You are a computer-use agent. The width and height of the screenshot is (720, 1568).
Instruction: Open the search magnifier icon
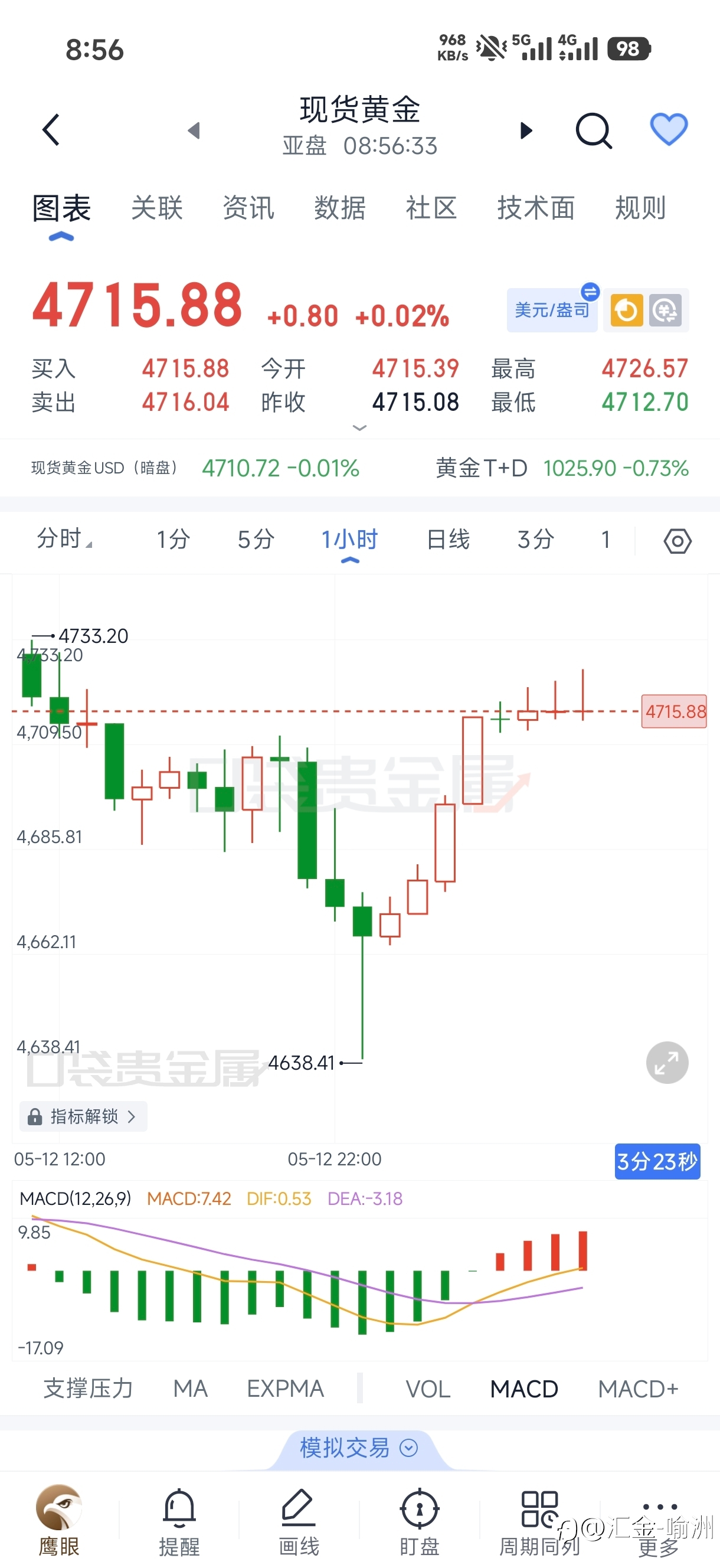[593, 130]
